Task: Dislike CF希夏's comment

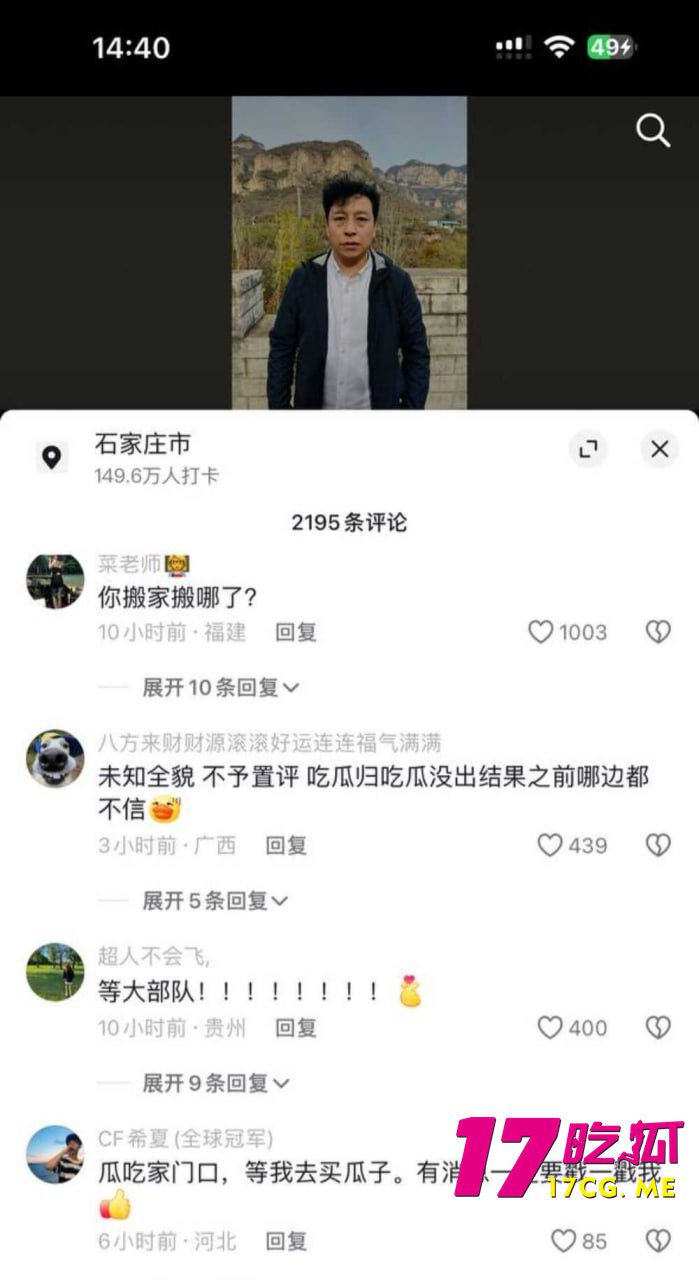Action: pos(657,1241)
